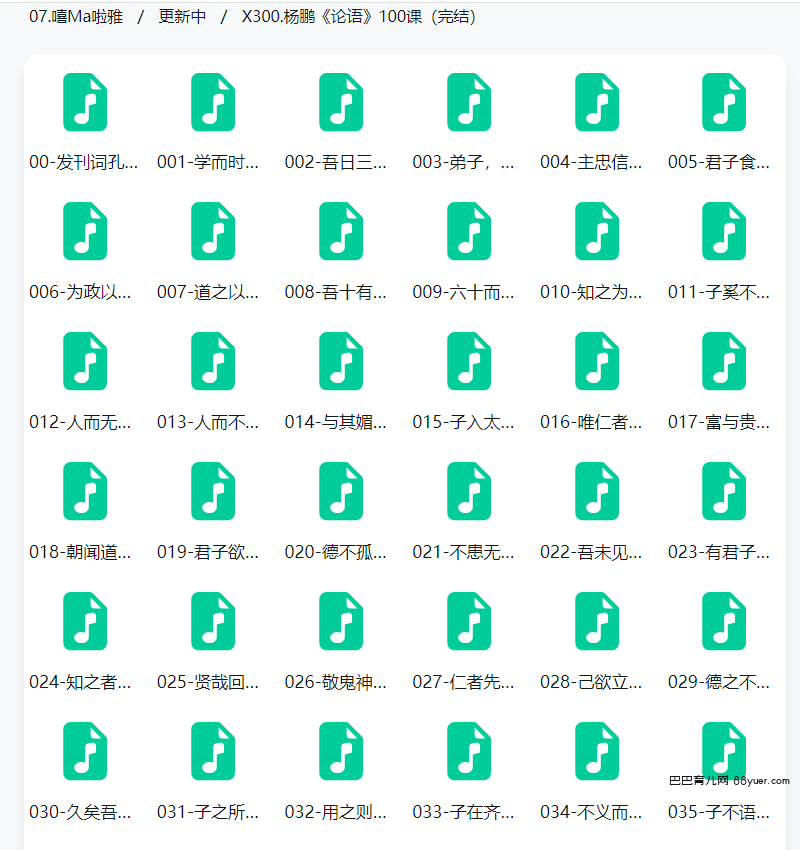Play audio file 001-学而时
The width and height of the screenshot is (800, 850).
pos(213,102)
